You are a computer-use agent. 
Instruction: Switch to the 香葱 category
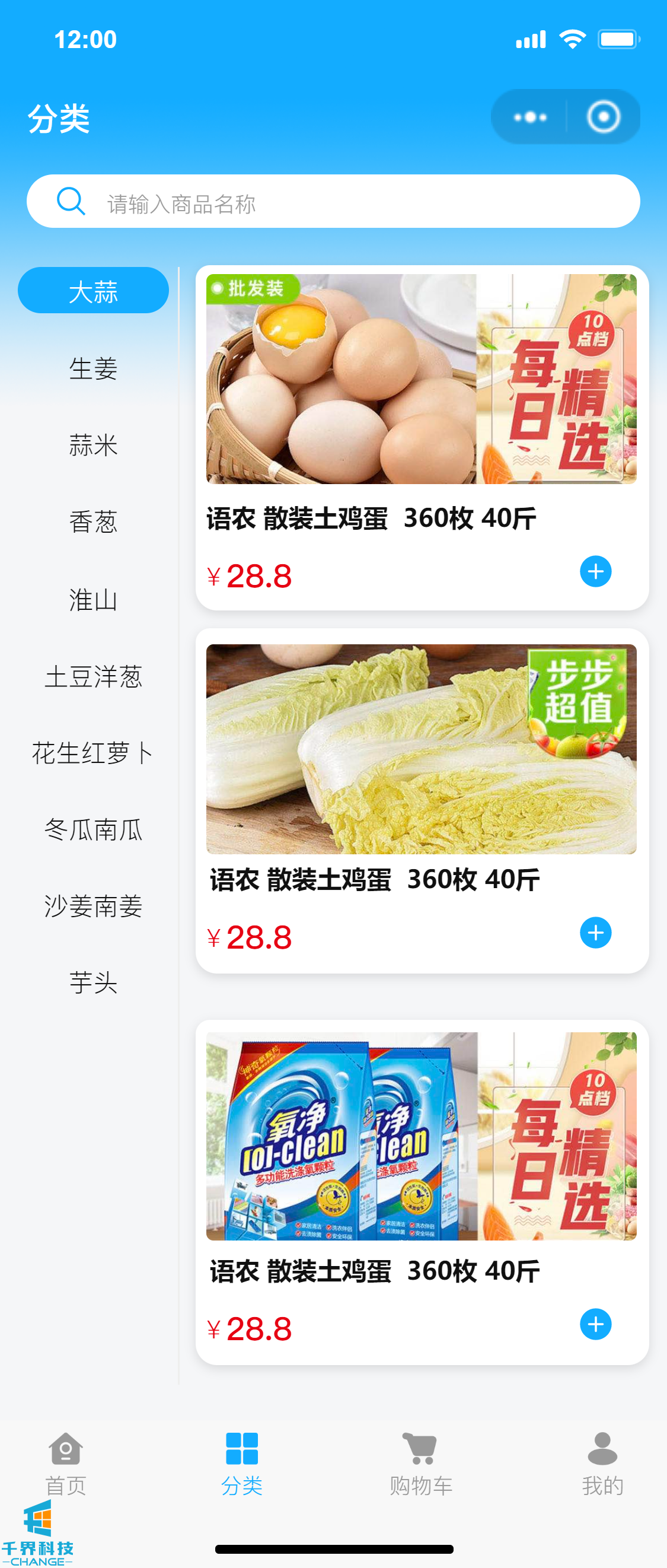pos(93,522)
